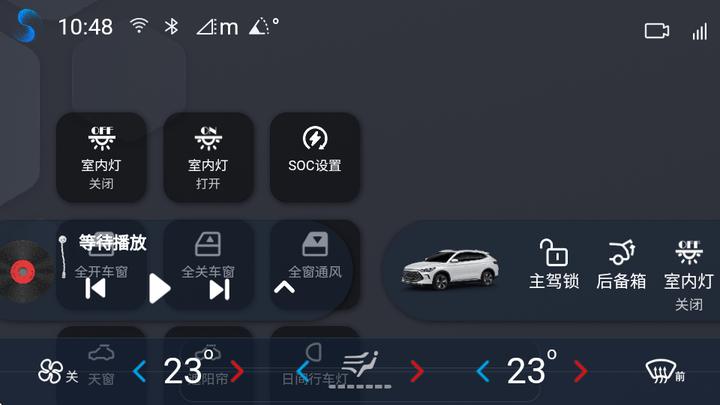Play the waiting music track
This screenshot has height=405, width=720.
[x=159, y=289]
